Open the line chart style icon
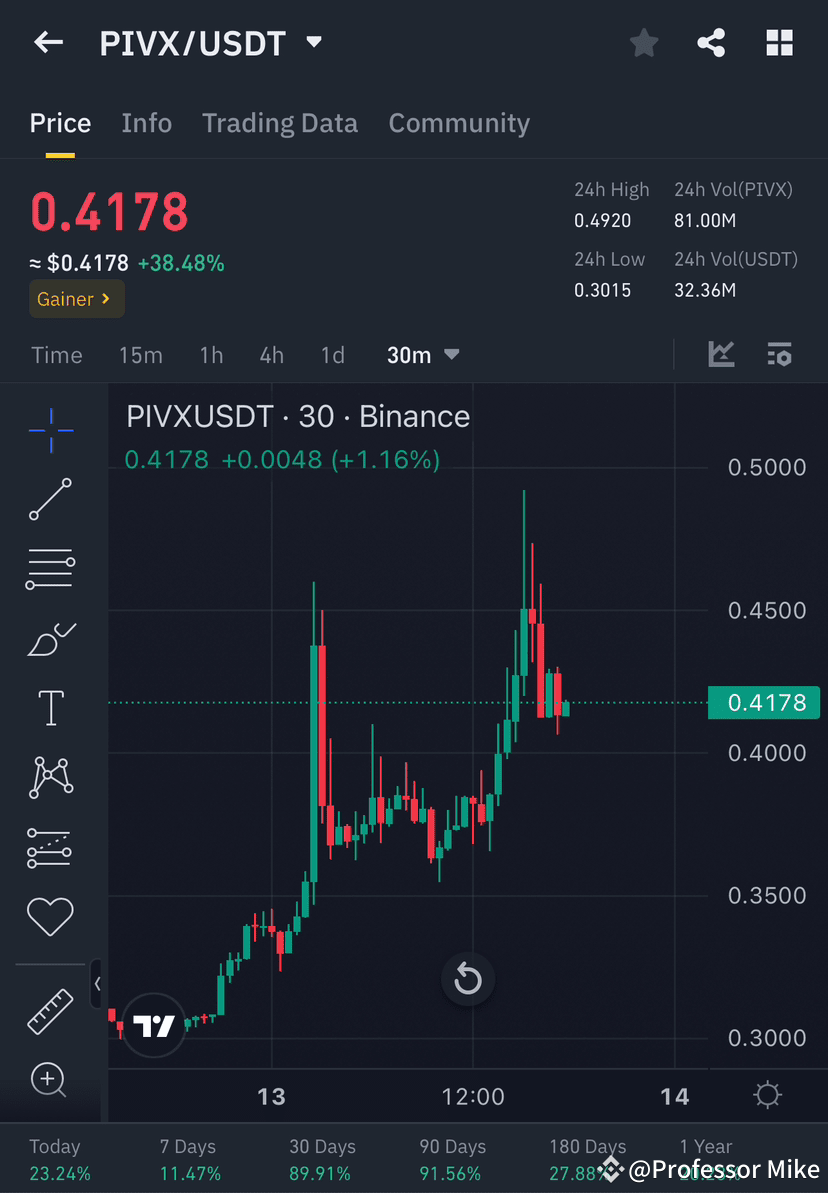The image size is (828, 1193). [x=721, y=354]
